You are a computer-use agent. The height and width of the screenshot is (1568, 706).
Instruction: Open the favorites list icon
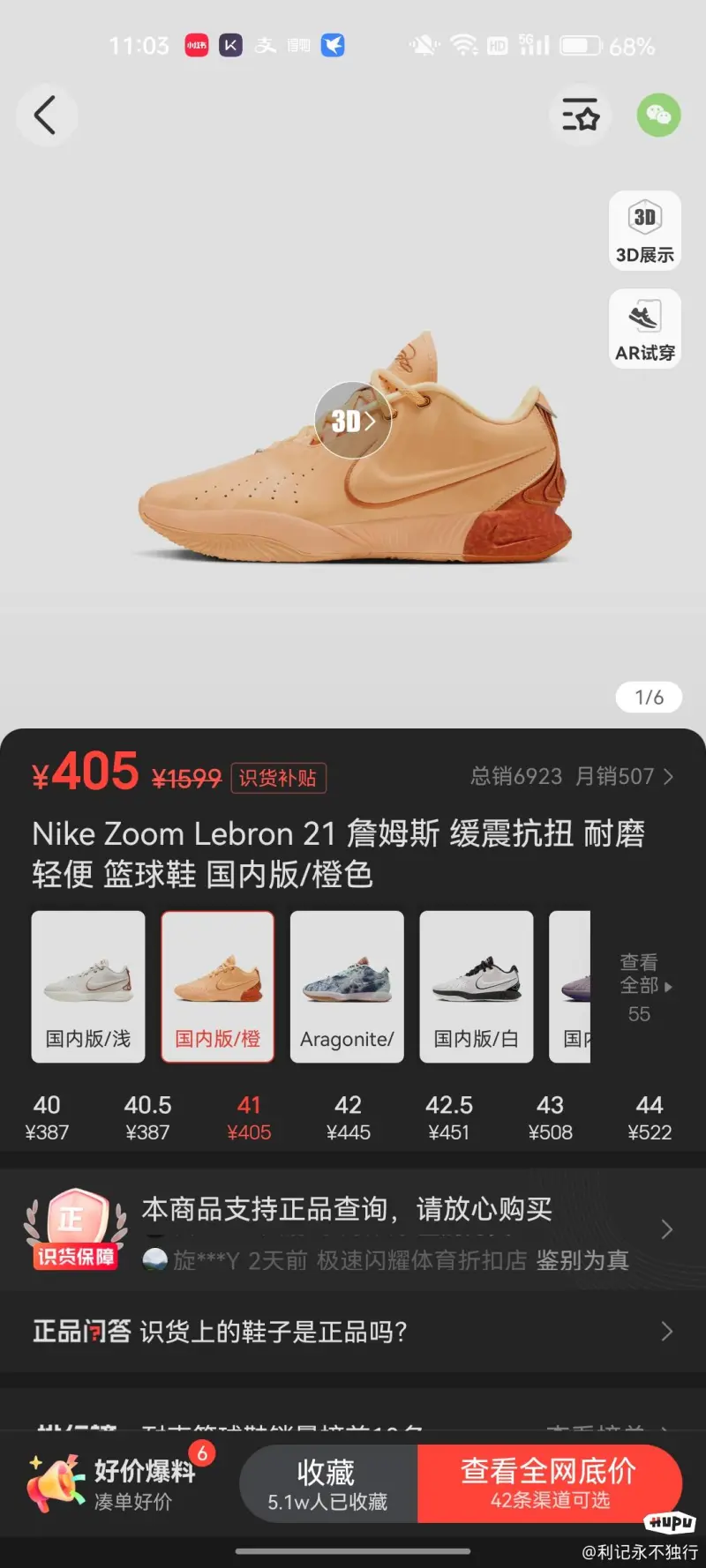coord(580,116)
